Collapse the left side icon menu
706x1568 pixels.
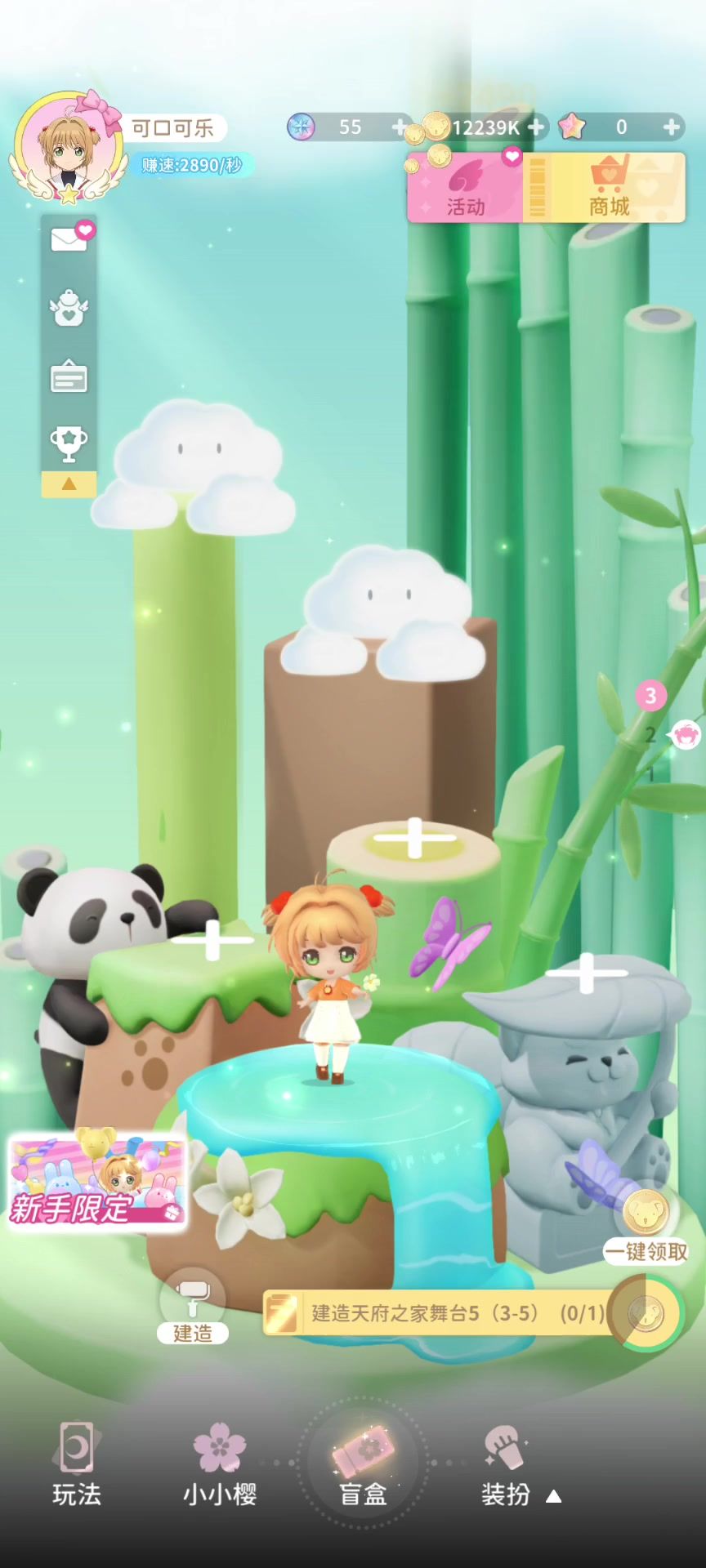click(69, 484)
